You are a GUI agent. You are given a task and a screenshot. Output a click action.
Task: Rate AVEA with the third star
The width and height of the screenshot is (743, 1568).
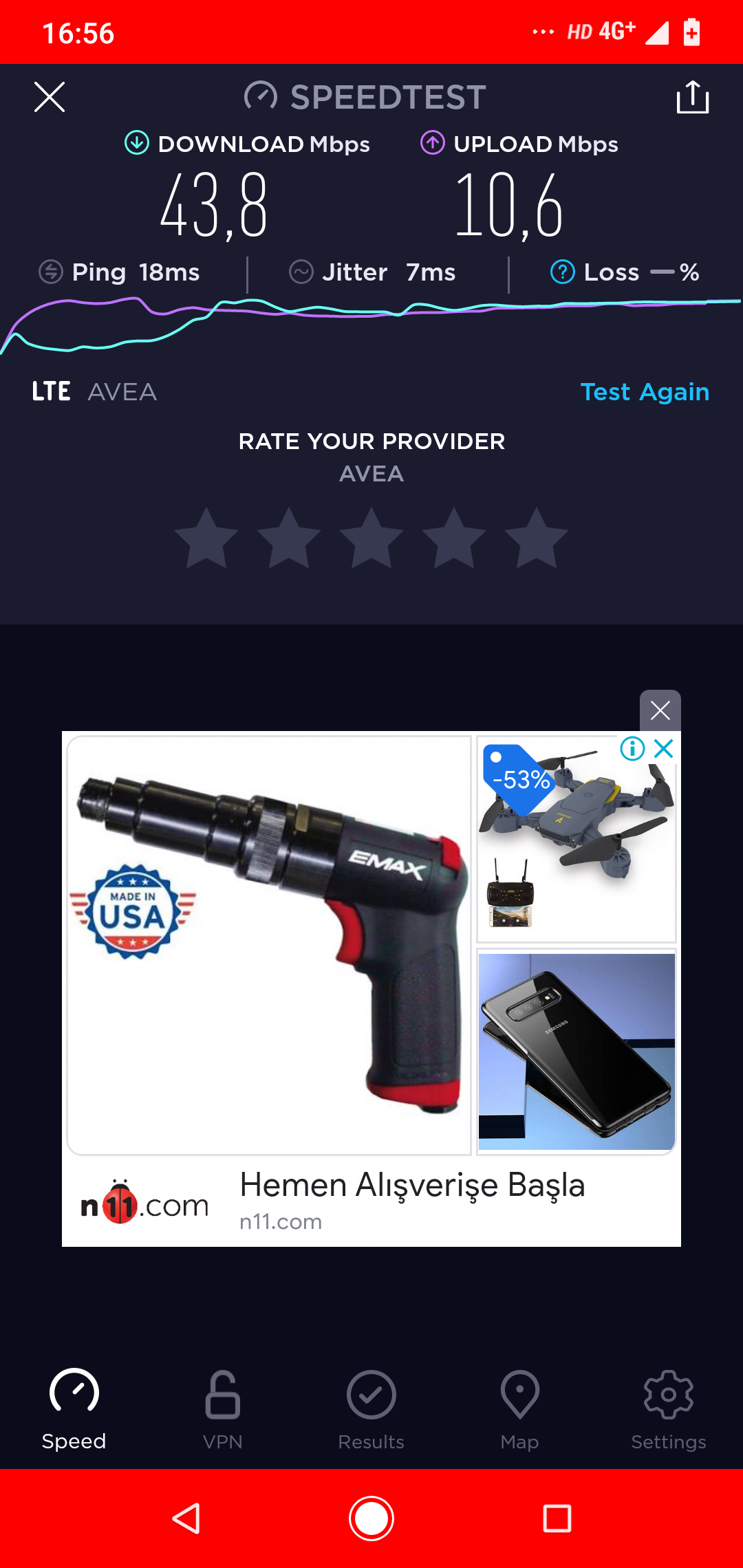coord(371,538)
